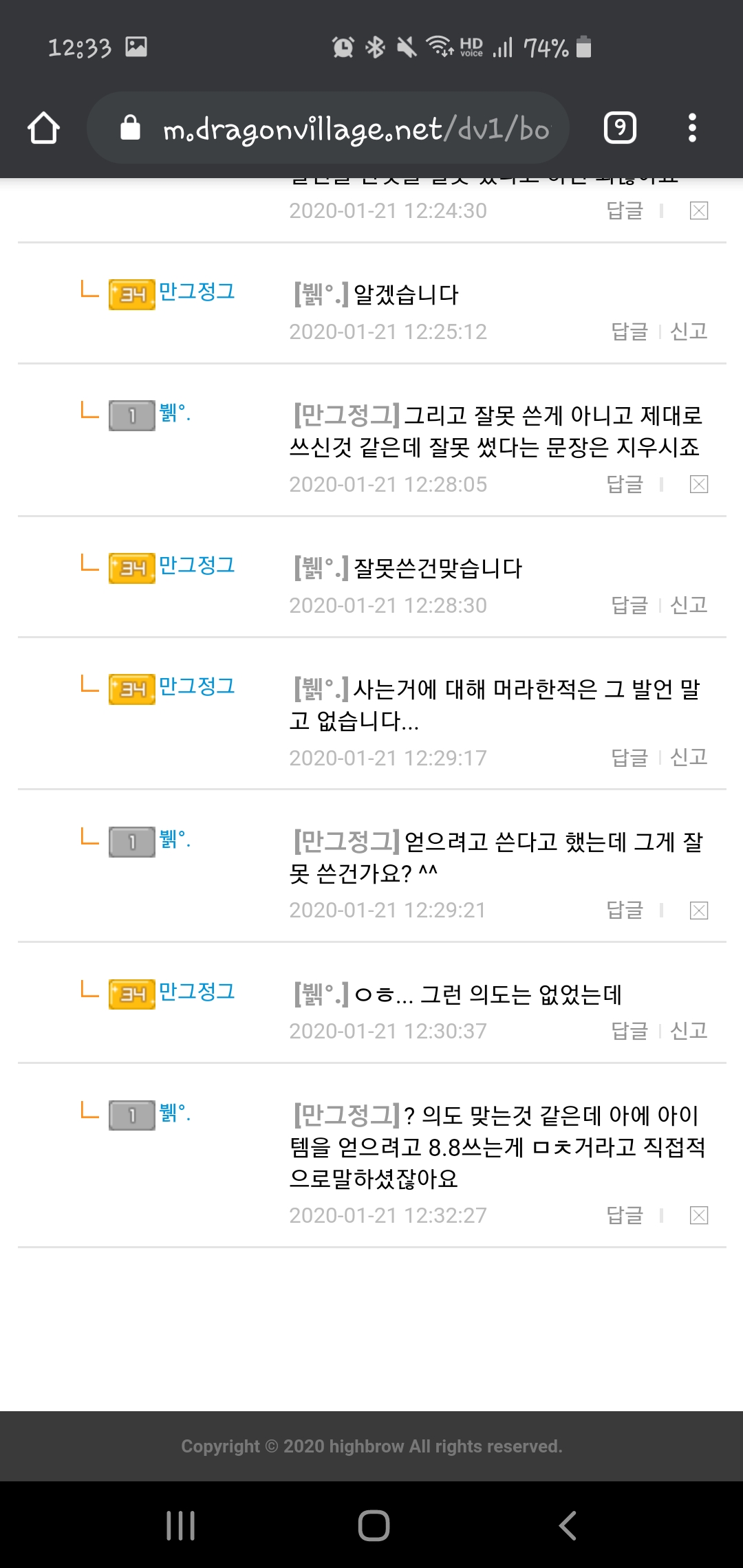Report (신고) the 12:28:30 comment
743x1568 pixels.
[689, 605]
